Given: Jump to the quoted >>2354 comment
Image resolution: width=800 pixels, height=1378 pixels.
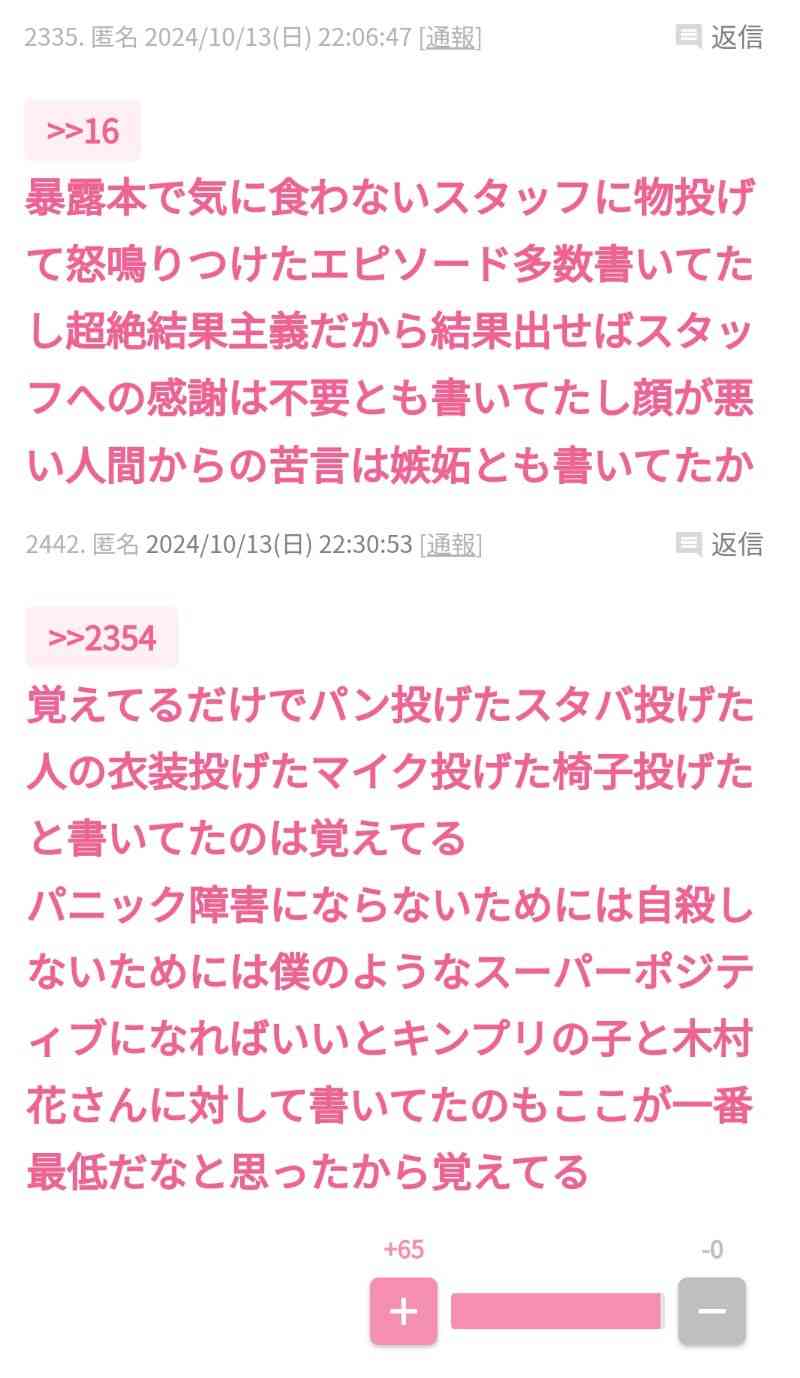Looking at the screenshot, I should 102,637.
